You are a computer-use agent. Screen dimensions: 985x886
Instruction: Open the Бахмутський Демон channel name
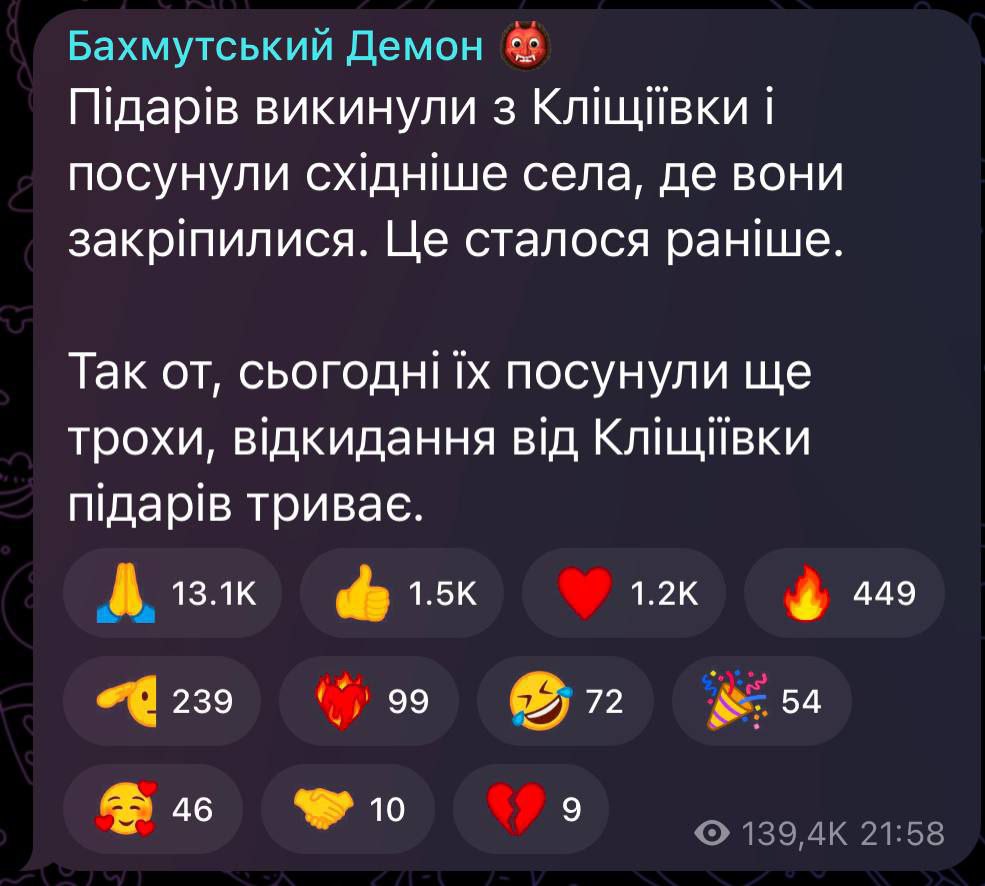pyautogui.click(x=275, y=46)
